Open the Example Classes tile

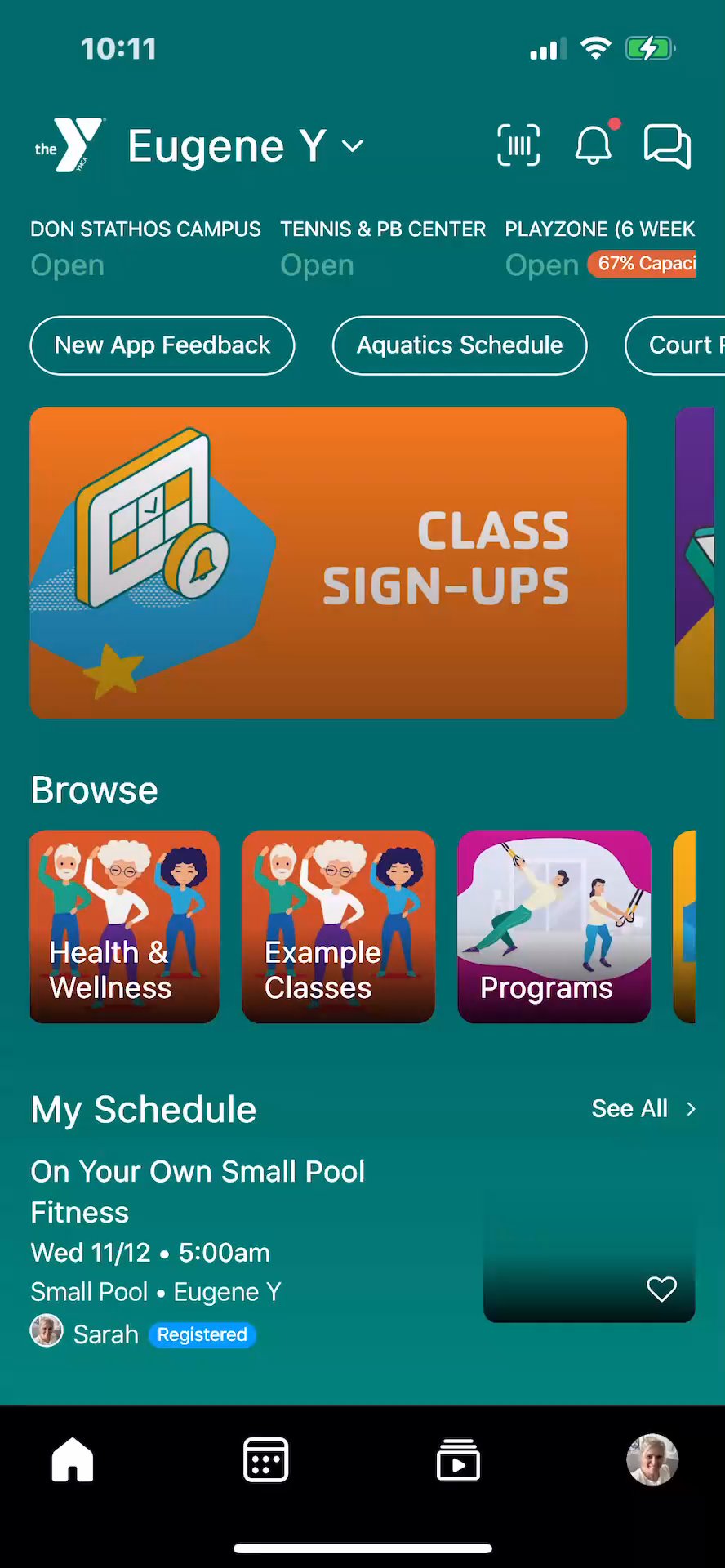[x=338, y=927]
